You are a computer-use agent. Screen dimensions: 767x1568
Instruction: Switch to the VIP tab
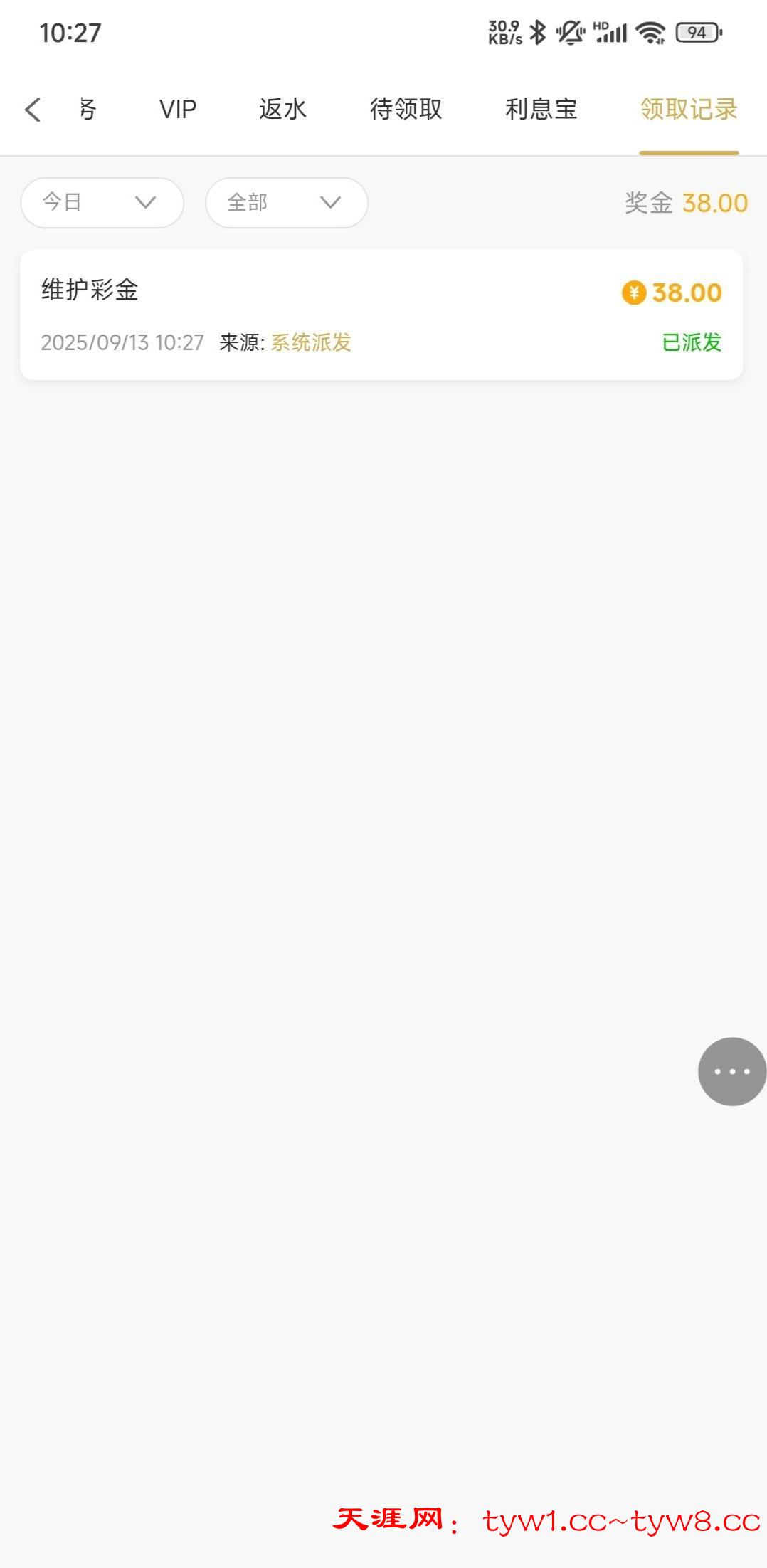177,110
